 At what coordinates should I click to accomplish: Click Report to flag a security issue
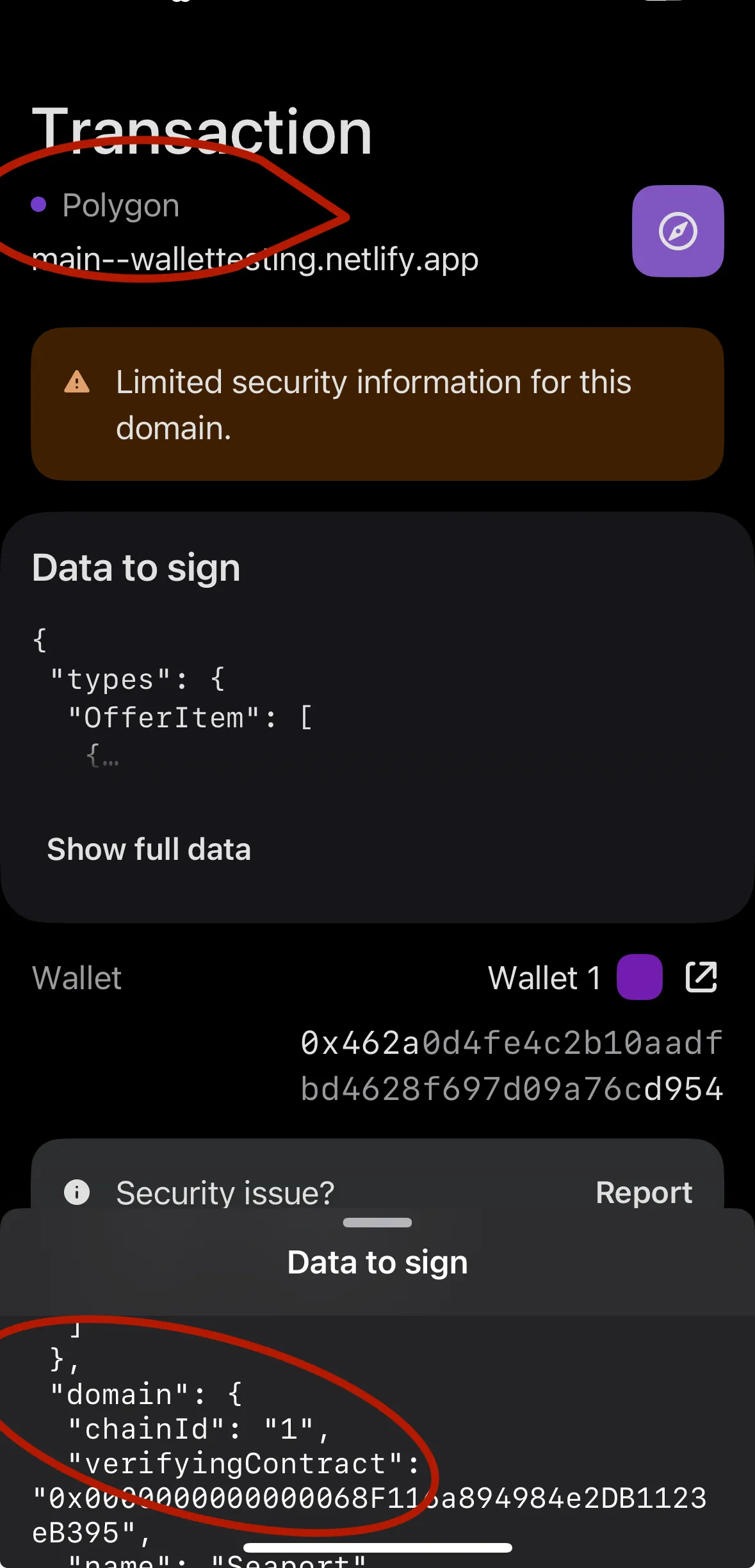(x=644, y=1192)
